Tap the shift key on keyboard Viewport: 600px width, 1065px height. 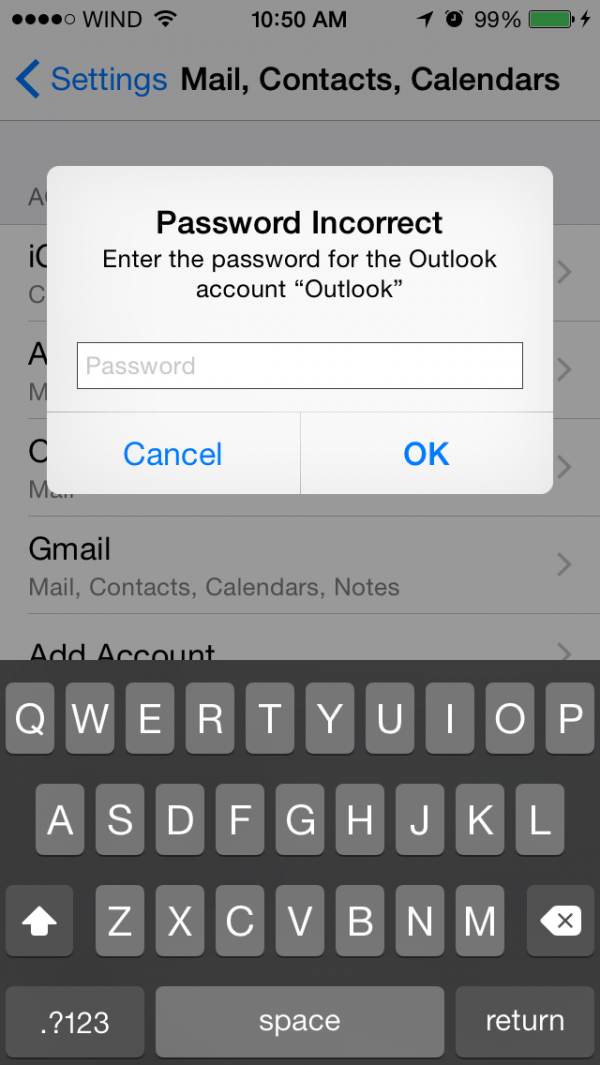39,921
